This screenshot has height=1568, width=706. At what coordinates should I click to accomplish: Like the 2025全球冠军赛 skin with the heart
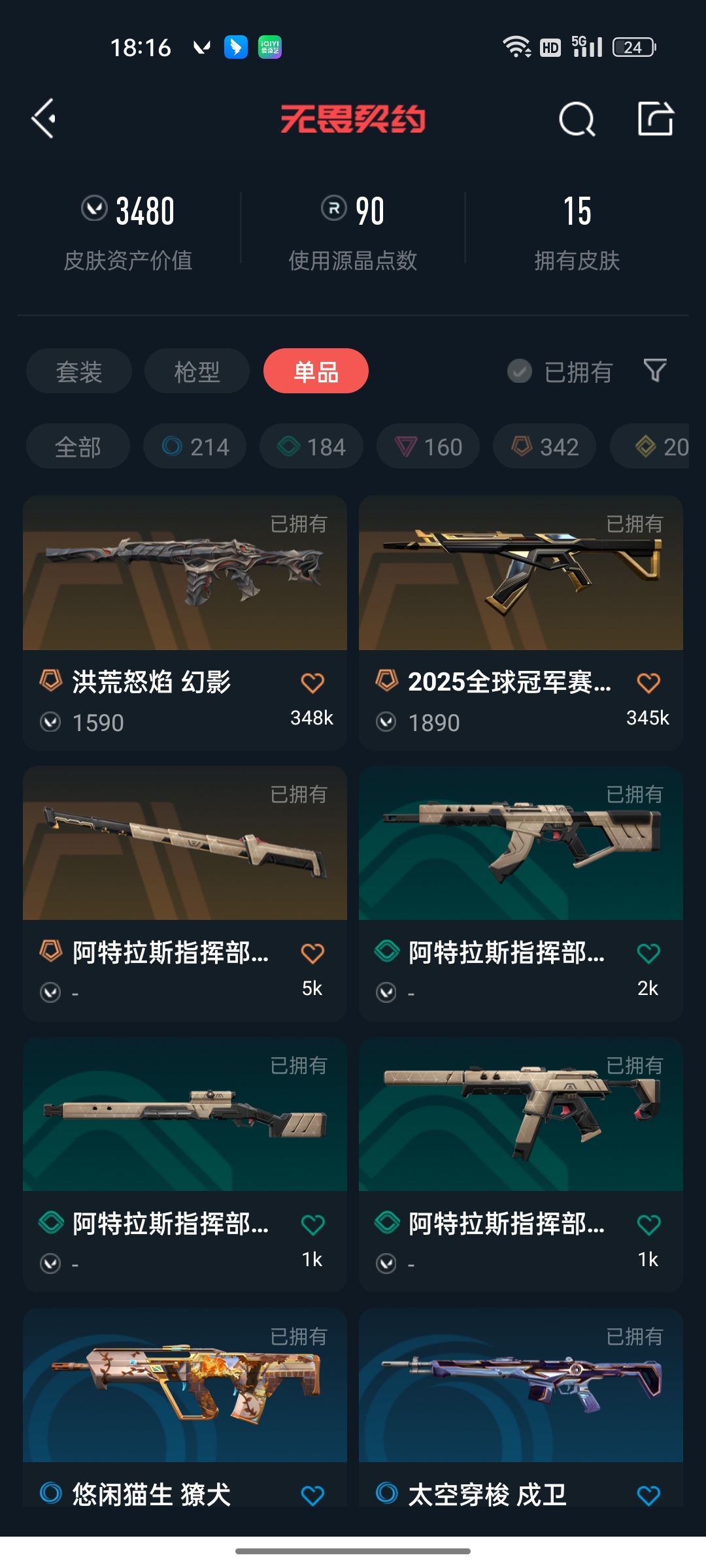(648, 683)
